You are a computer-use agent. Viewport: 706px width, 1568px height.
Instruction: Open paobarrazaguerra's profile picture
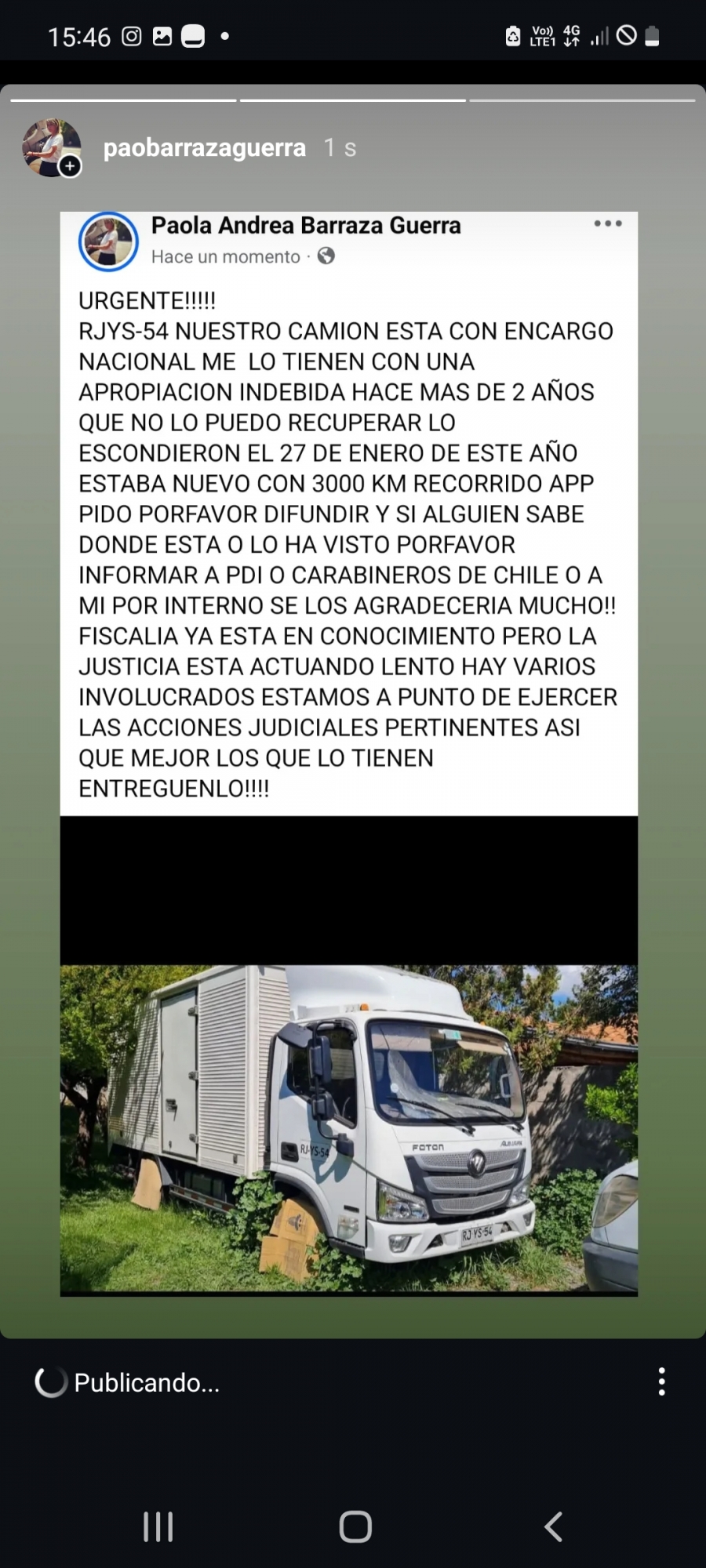[51, 147]
